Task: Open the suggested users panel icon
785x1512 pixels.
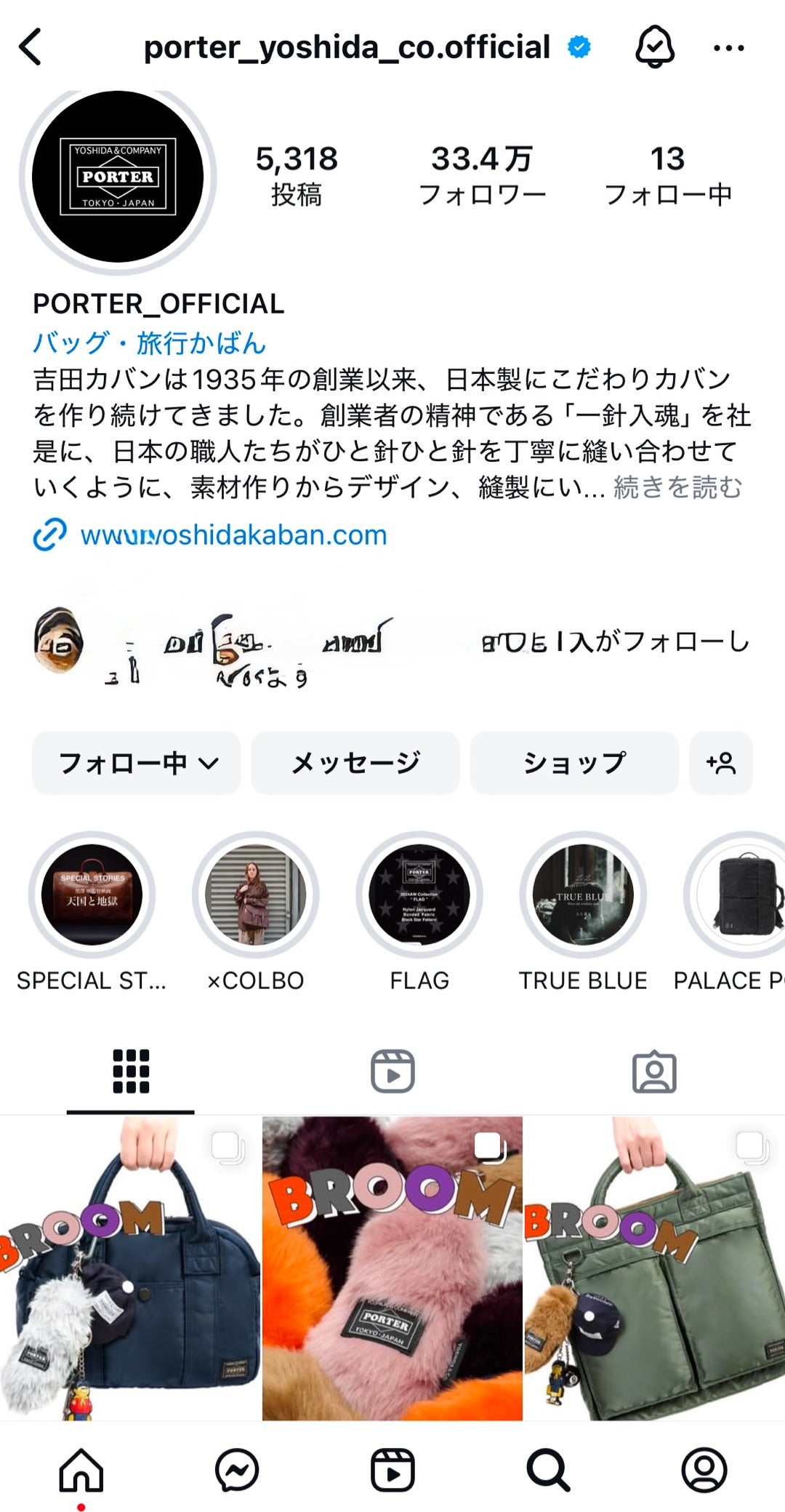Action: click(720, 763)
